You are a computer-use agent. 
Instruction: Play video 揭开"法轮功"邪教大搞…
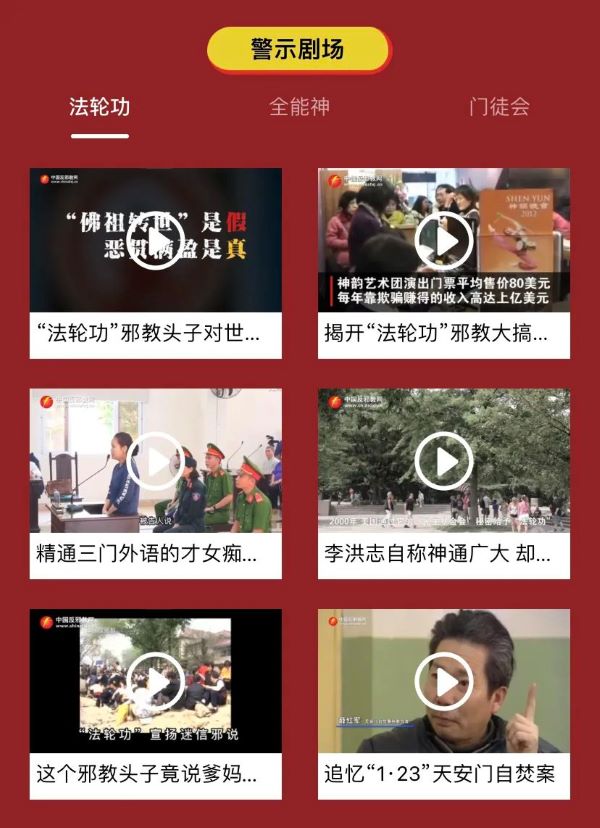(444, 241)
